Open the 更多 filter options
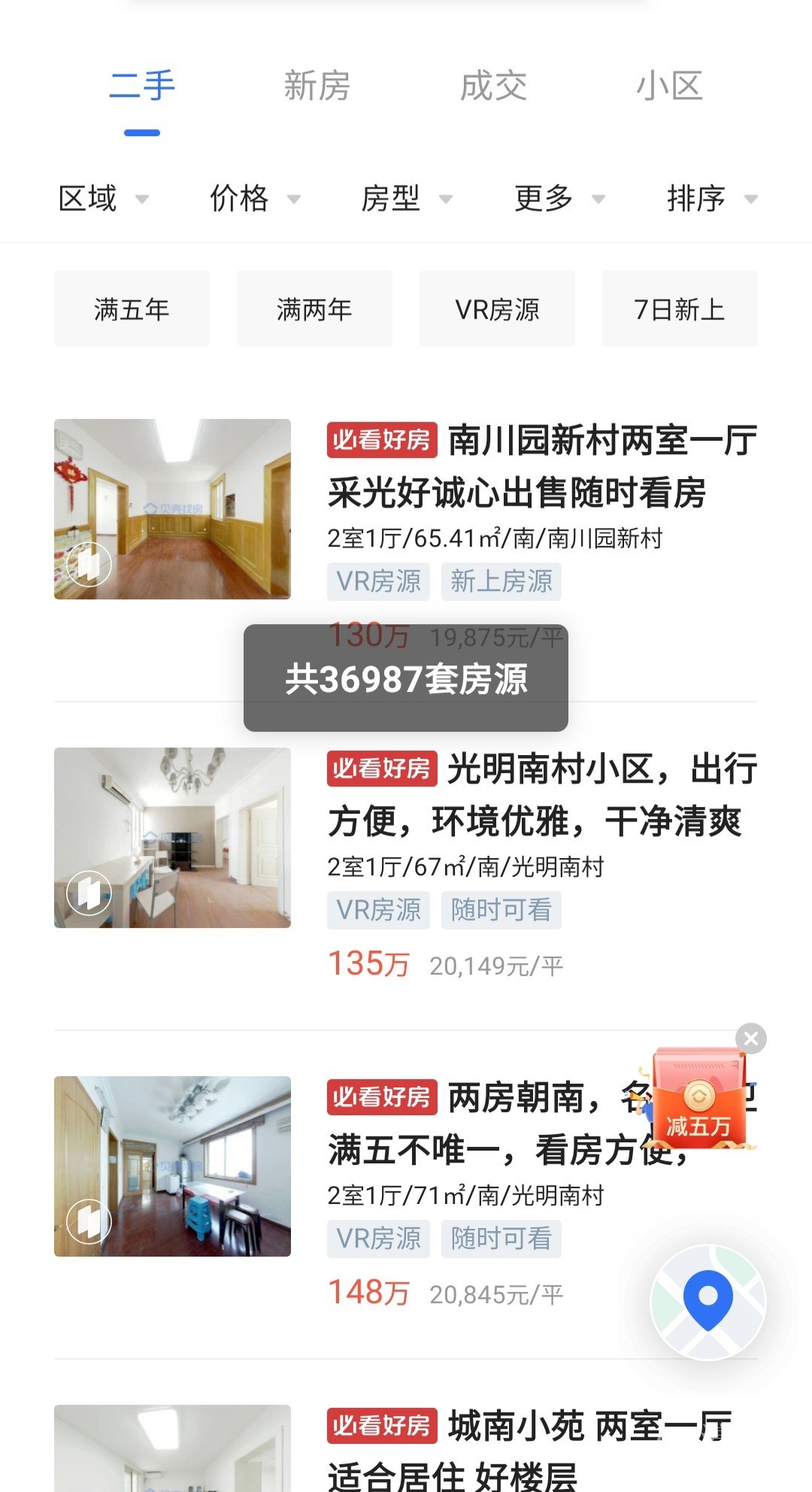 [x=559, y=199]
